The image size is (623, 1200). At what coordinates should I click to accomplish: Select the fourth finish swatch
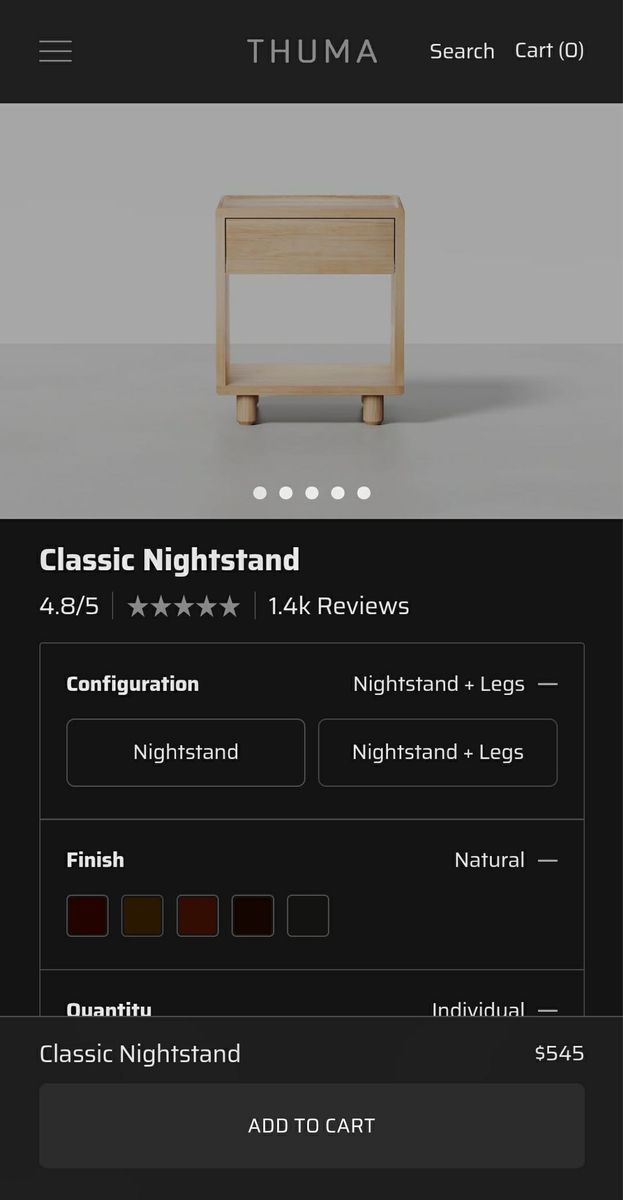pyautogui.click(x=253, y=916)
